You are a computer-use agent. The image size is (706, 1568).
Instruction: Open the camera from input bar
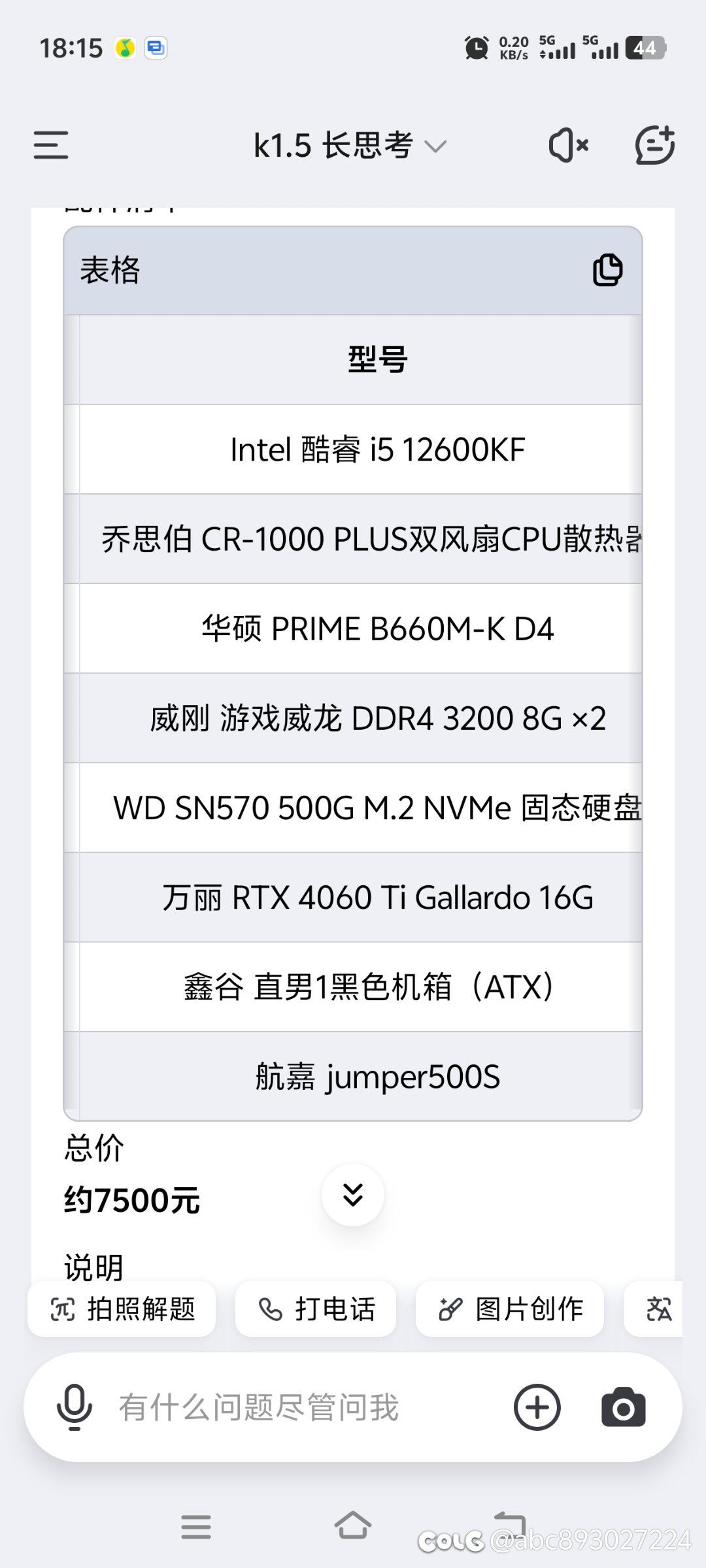coord(623,1407)
